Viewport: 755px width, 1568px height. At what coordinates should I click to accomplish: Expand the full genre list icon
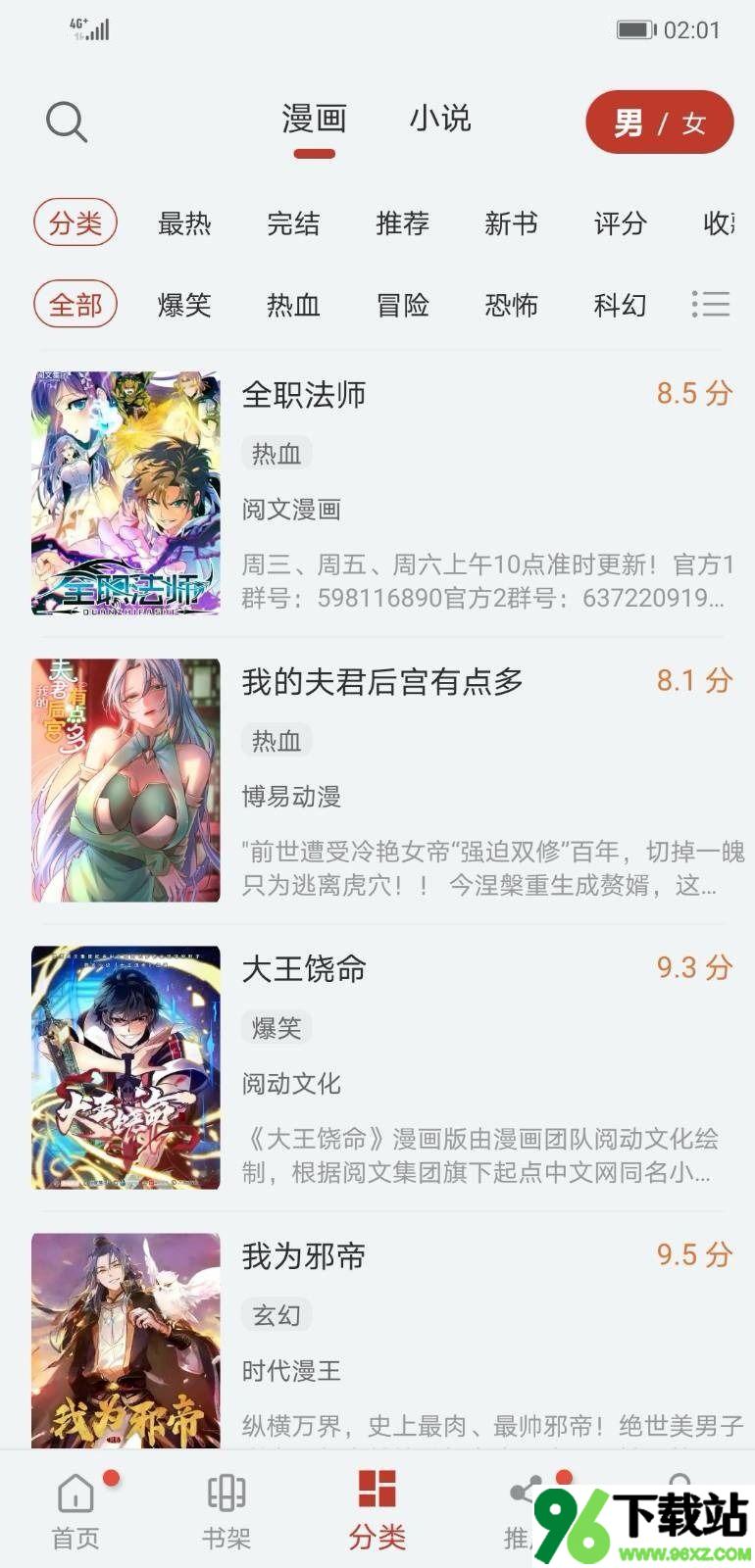[711, 304]
